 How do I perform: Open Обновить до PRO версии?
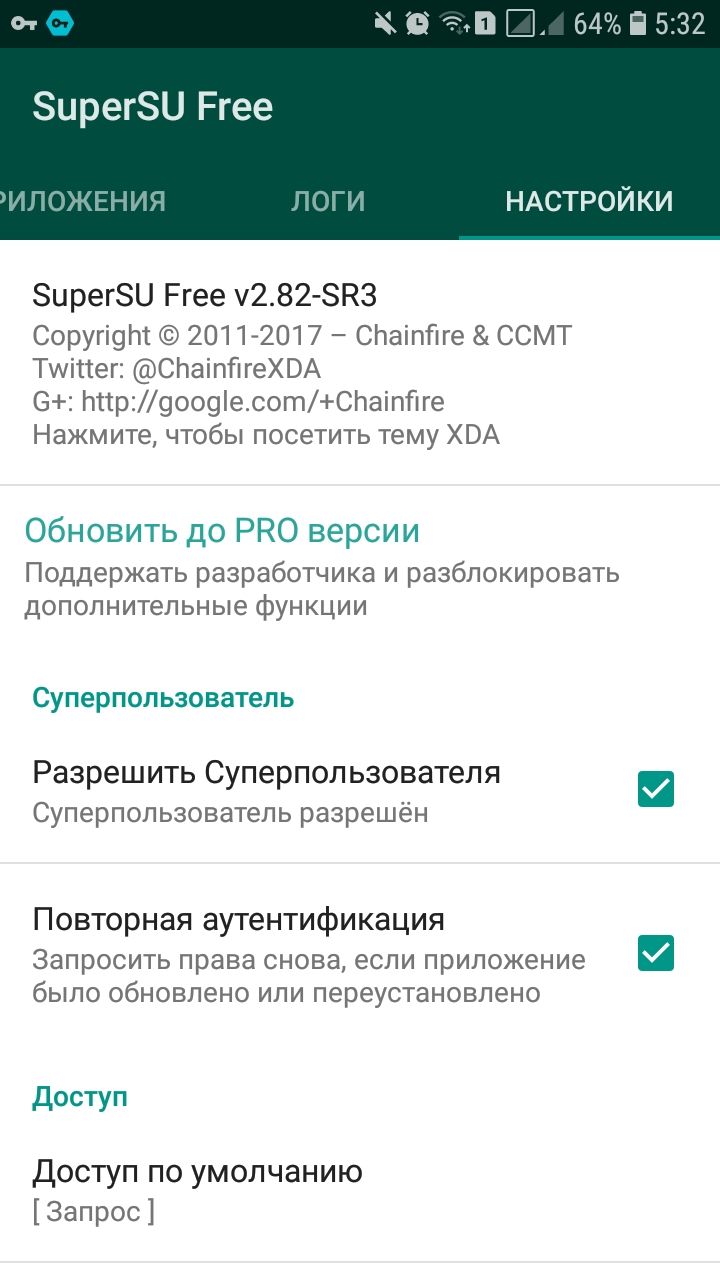click(360, 566)
